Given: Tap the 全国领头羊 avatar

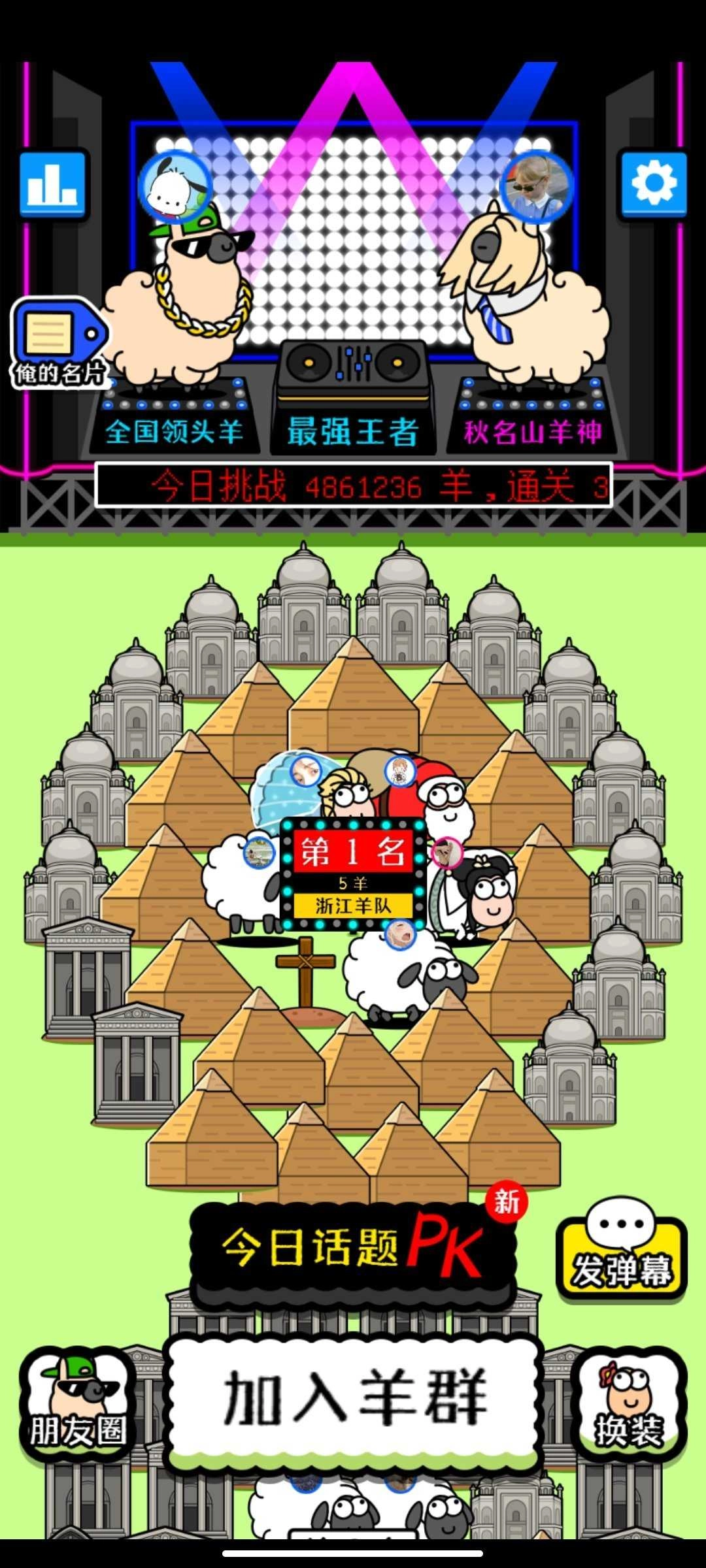Looking at the screenshot, I should click(x=175, y=187).
